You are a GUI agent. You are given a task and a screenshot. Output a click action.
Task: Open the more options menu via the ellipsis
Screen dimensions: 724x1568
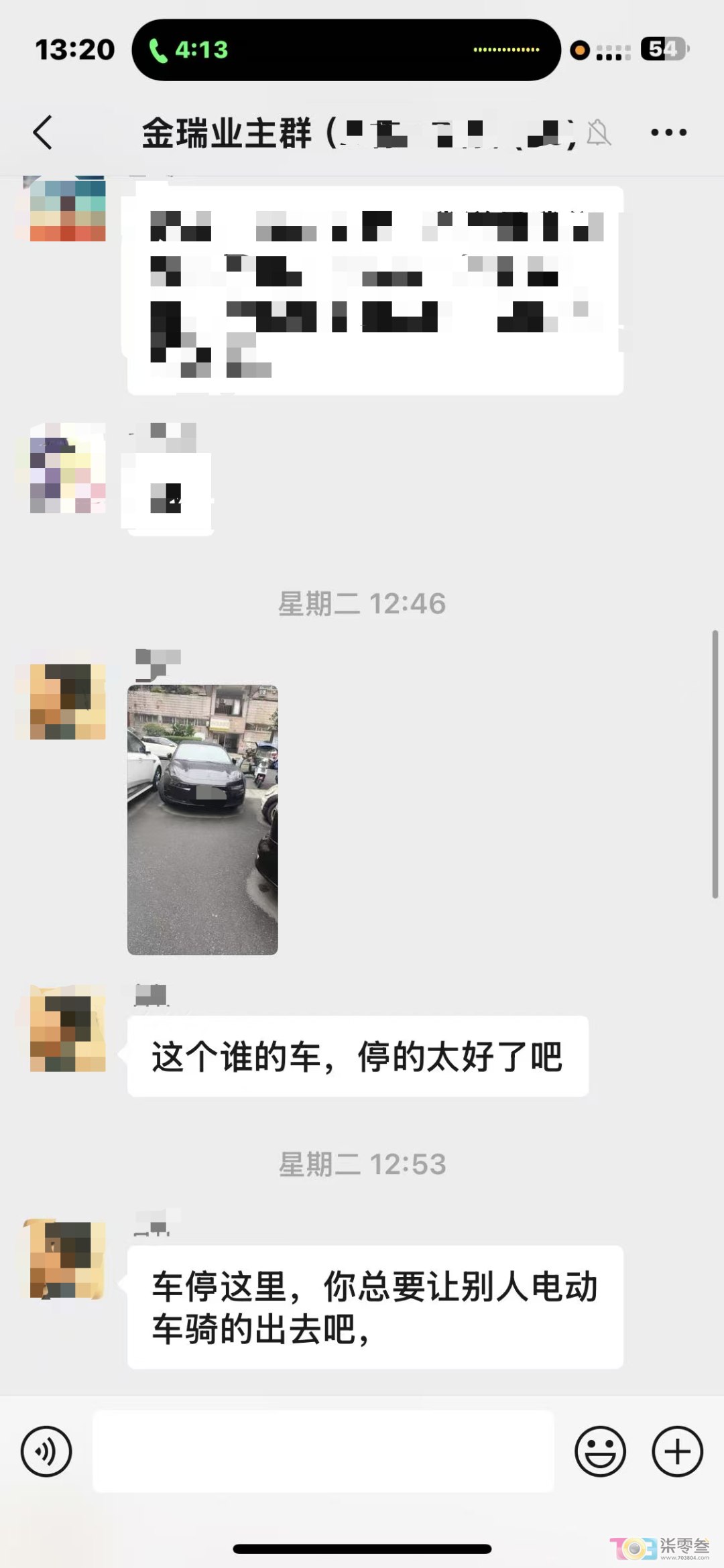coord(668,132)
